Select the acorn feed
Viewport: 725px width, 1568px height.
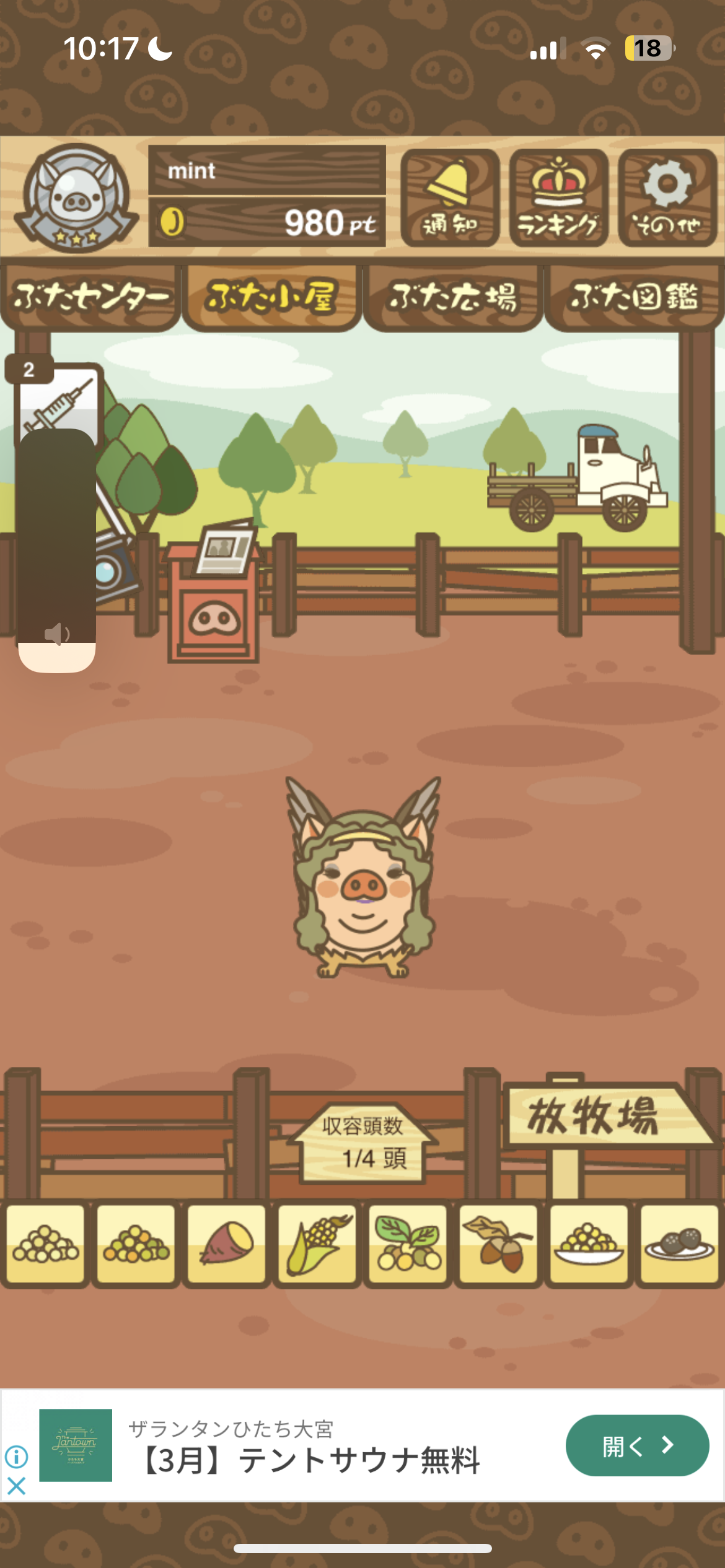(498, 1244)
